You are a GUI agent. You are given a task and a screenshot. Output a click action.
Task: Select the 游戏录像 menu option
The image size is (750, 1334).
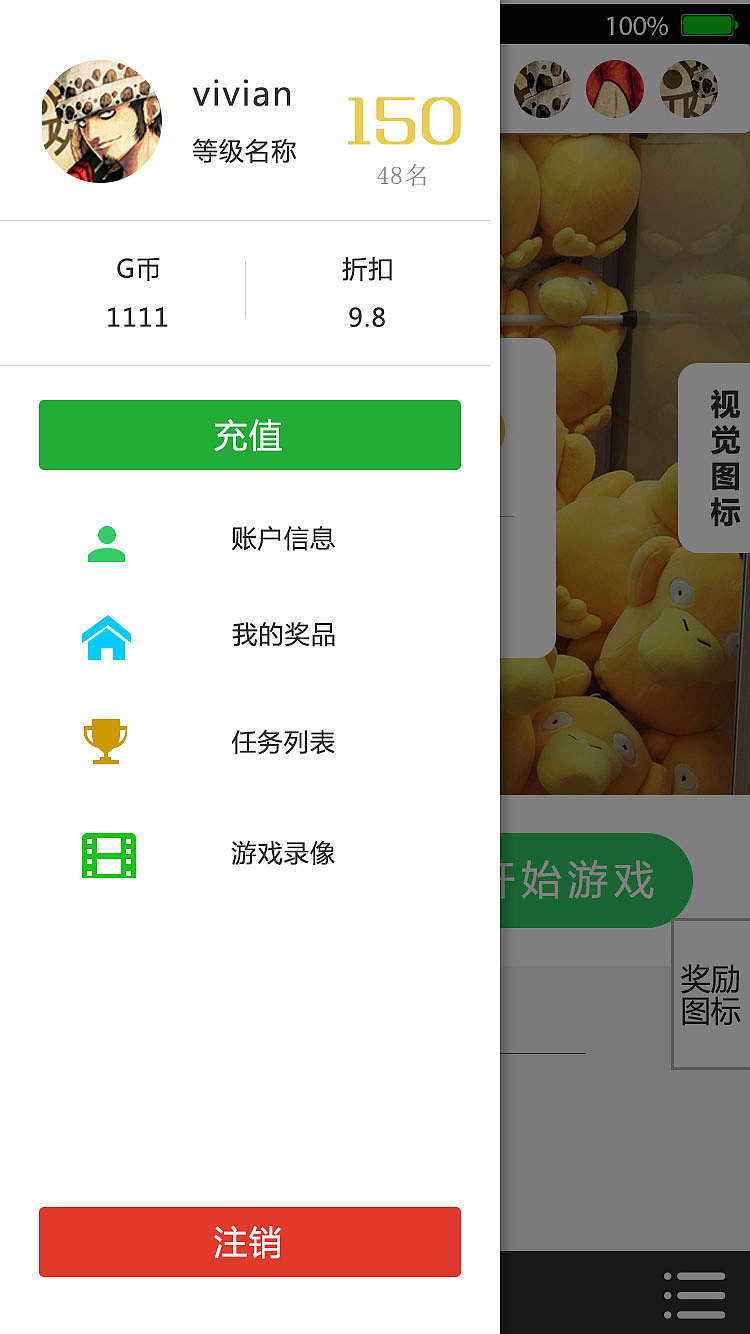pos(282,855)
